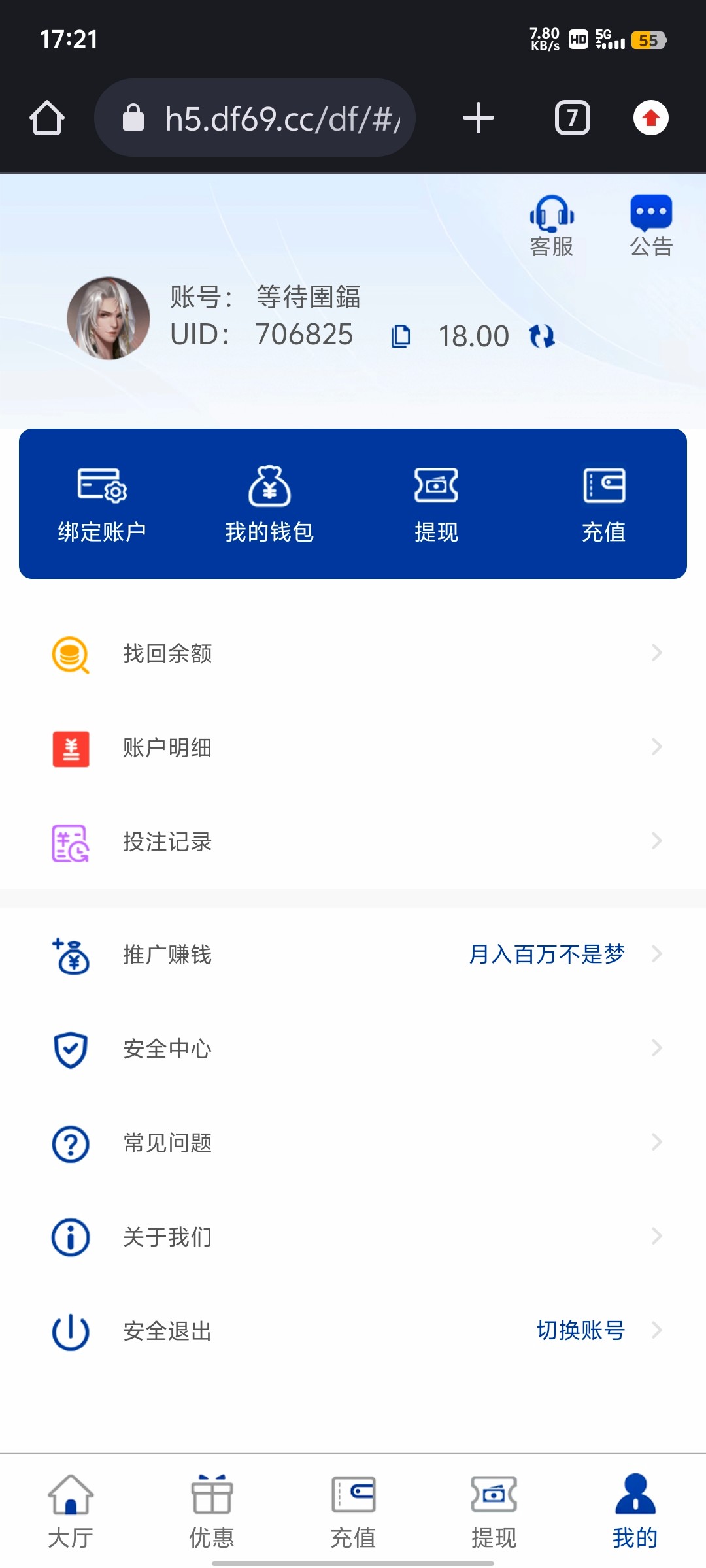Open 常见问题 FAQ
The height and width of the screenshot is (1568, 706).
[353, 1143]
